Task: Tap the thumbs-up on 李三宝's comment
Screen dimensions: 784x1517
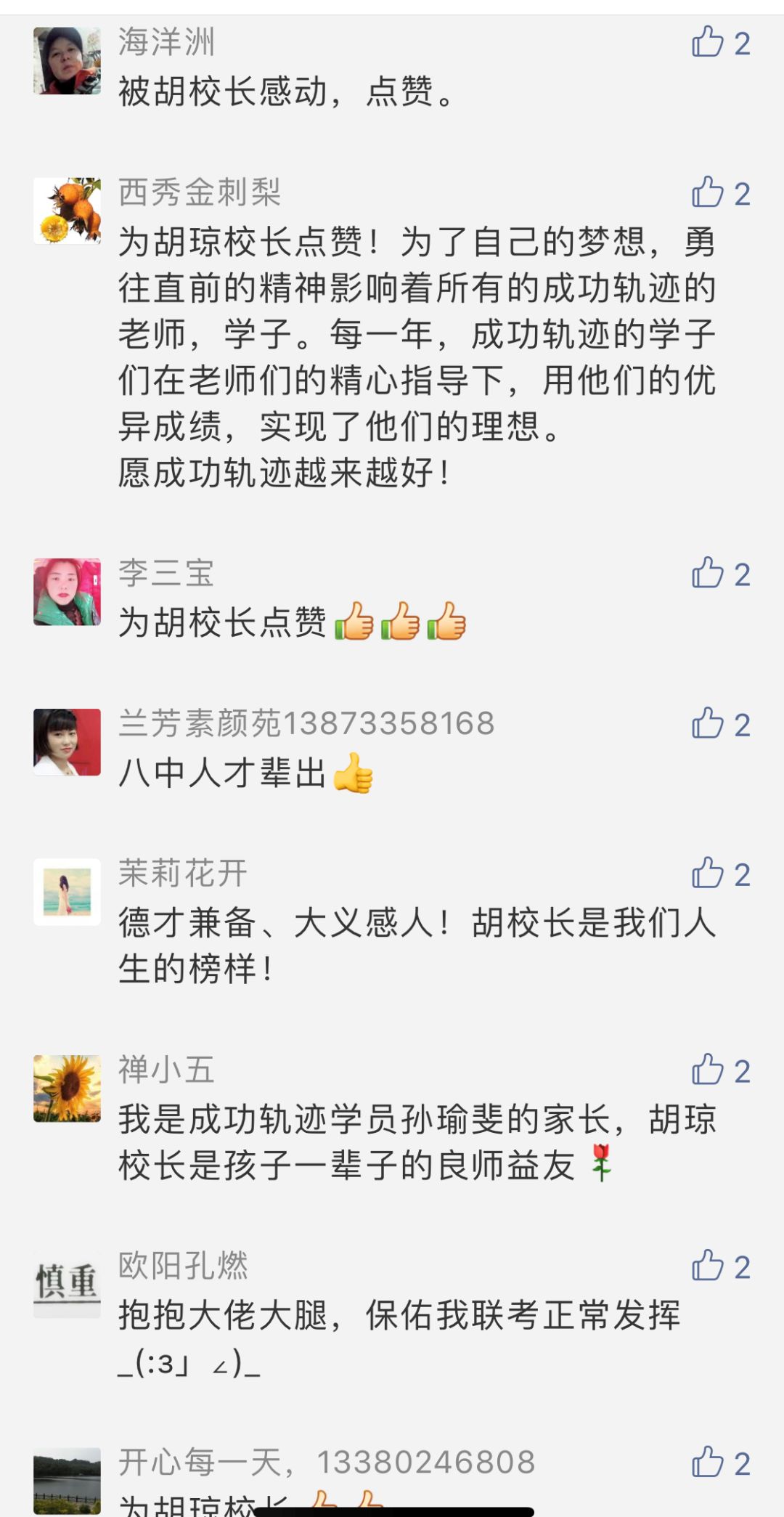Action: click(x=708, y=574)
